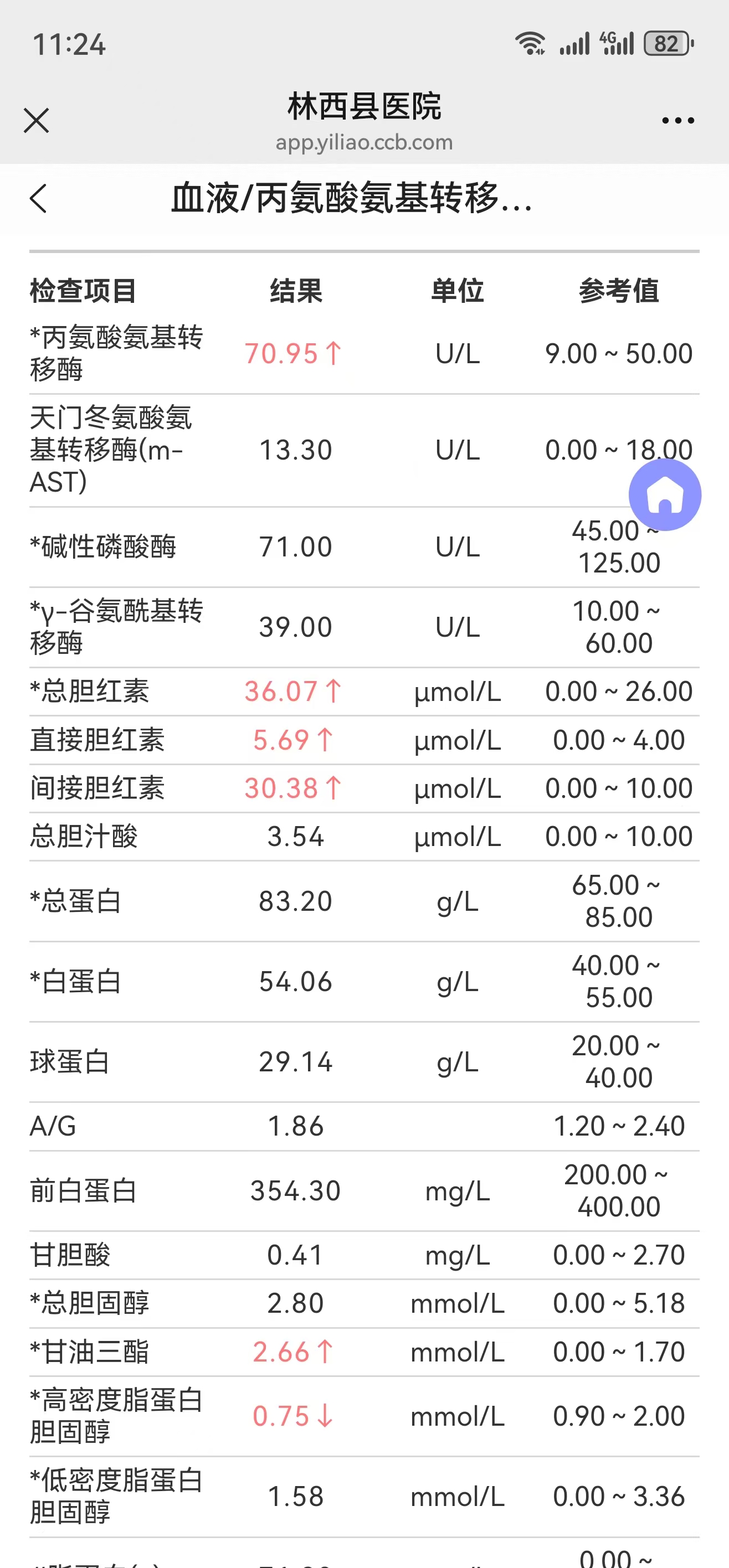This screenshot has height=1568, width=729.
Task: Open the three-dot overflow menu
Action: click(678, 121)
